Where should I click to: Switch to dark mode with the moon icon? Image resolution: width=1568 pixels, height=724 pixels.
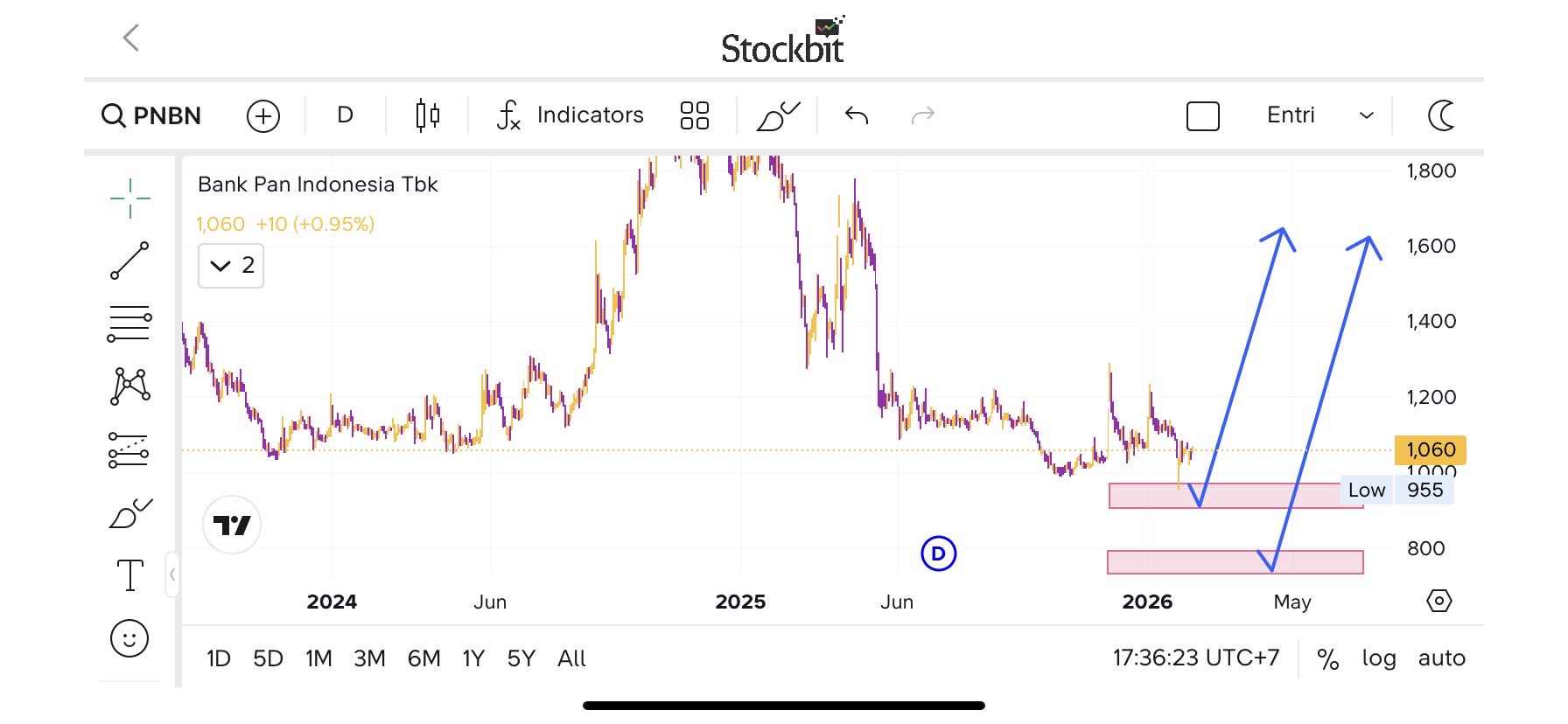pos(1440,115)
